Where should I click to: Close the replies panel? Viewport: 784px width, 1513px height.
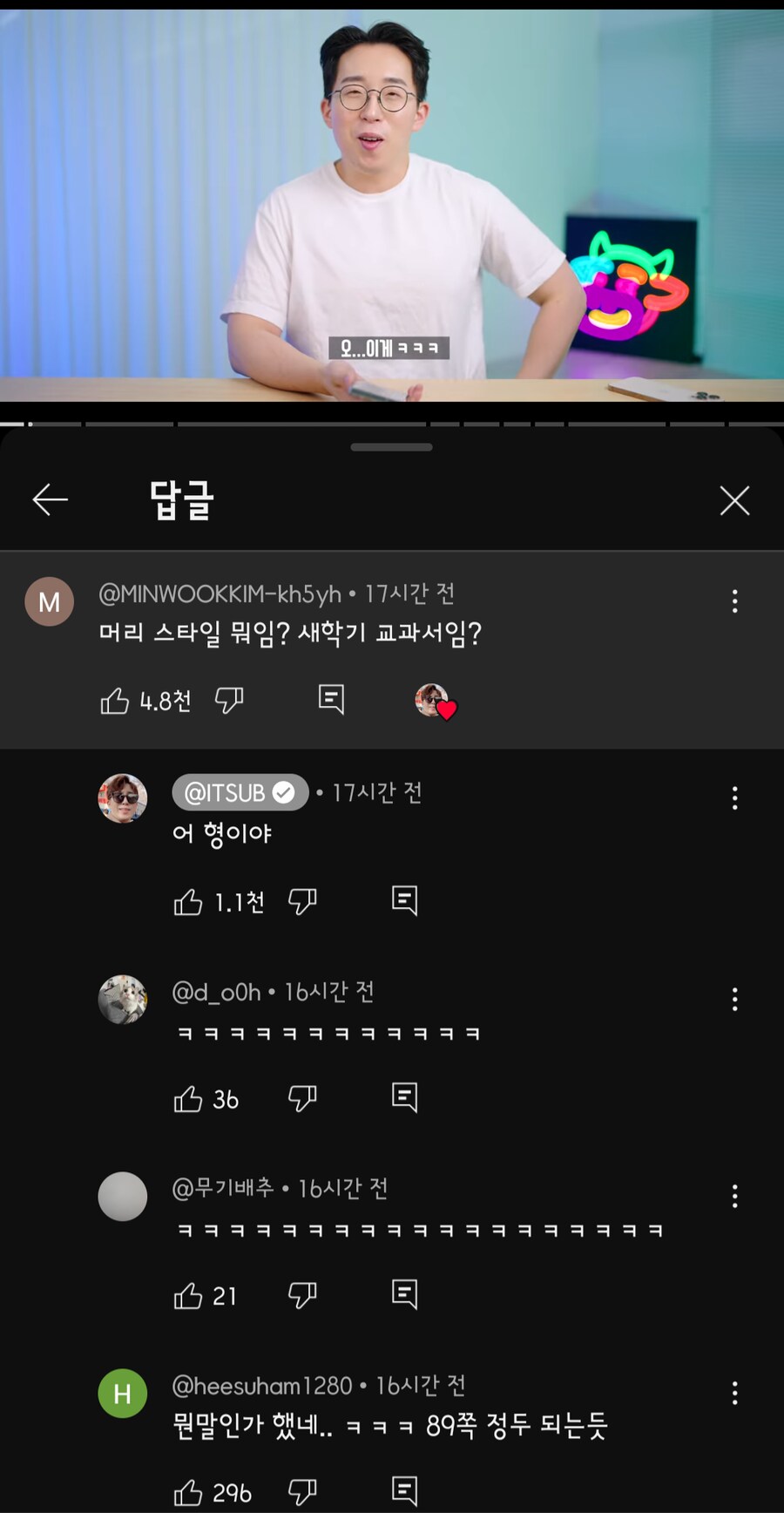click(734, 501)
